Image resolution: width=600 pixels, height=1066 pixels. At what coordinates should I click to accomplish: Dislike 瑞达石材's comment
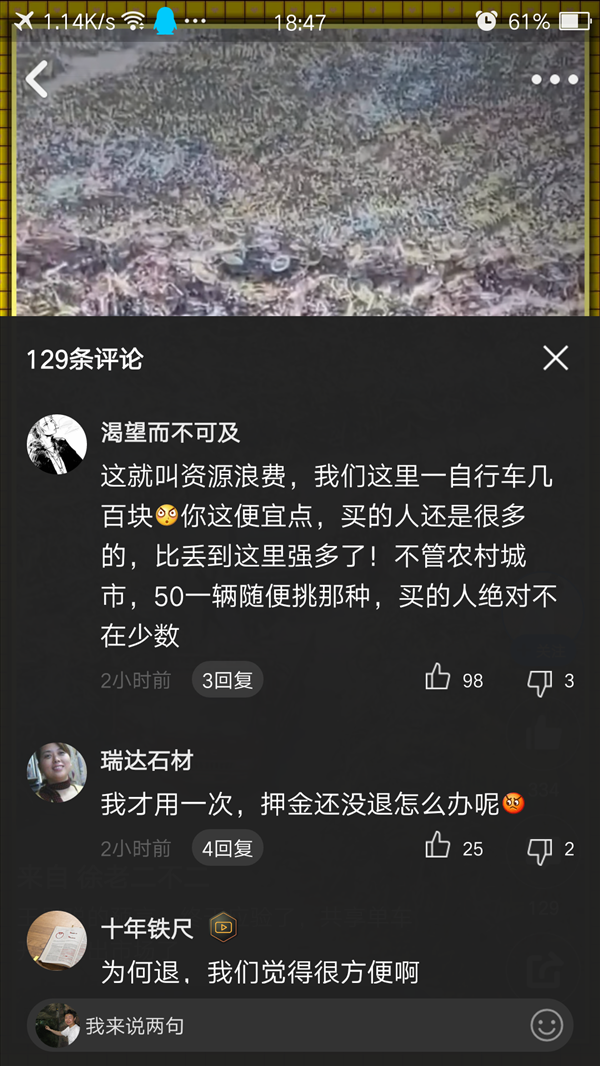tap(540, 850)
